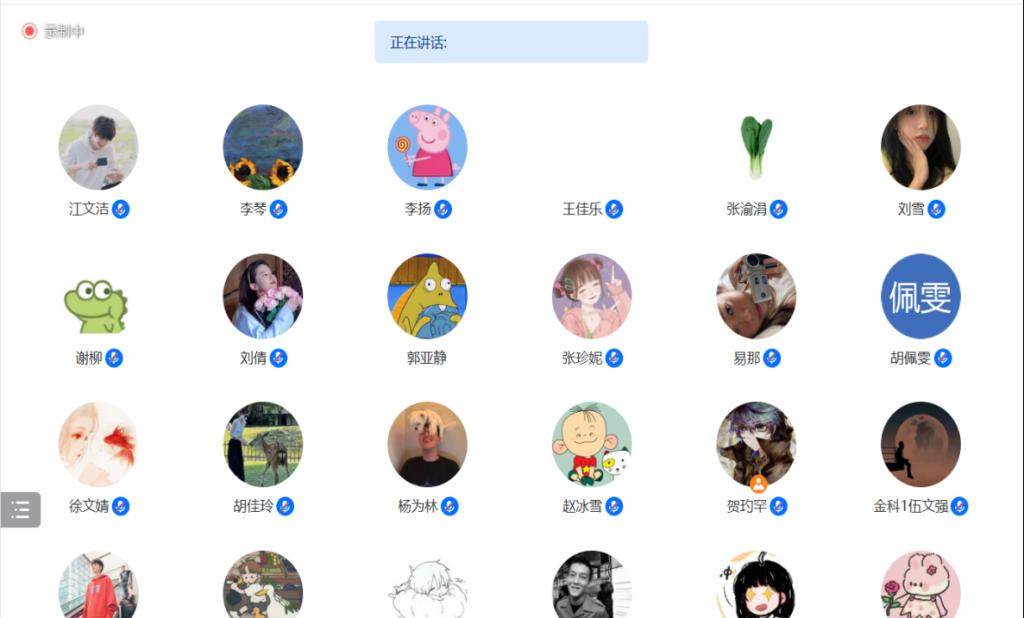This screenshot has height=618, width=1024.
Task: Open 李扬's Peppa Pig avatar
Action: click(x=427, y=147)
